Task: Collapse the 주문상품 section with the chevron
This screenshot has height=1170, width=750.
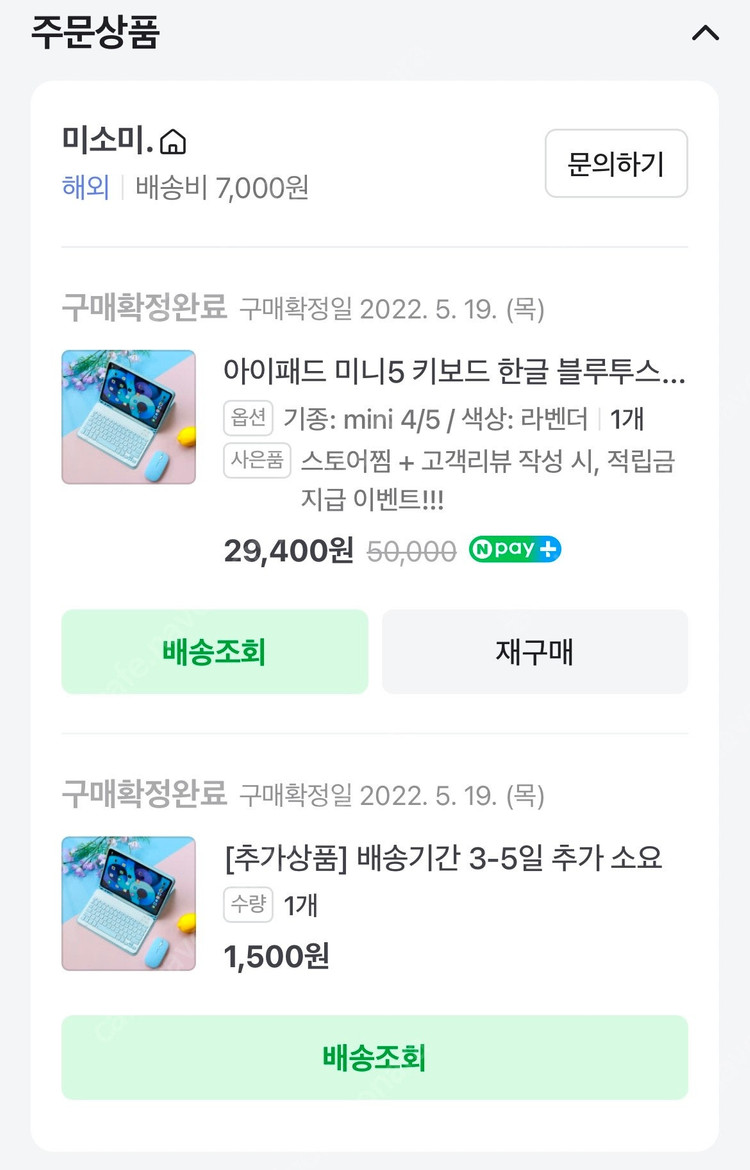Action: (706, 32)
